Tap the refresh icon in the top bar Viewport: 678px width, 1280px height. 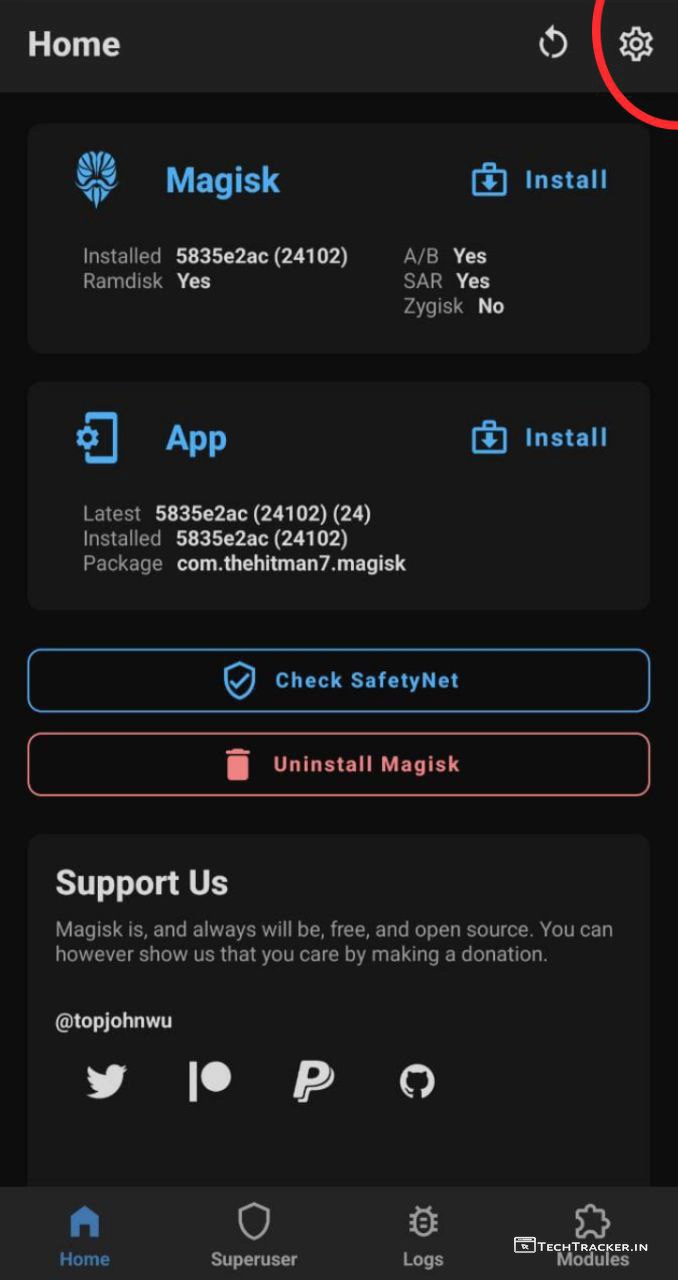(552, 44)
